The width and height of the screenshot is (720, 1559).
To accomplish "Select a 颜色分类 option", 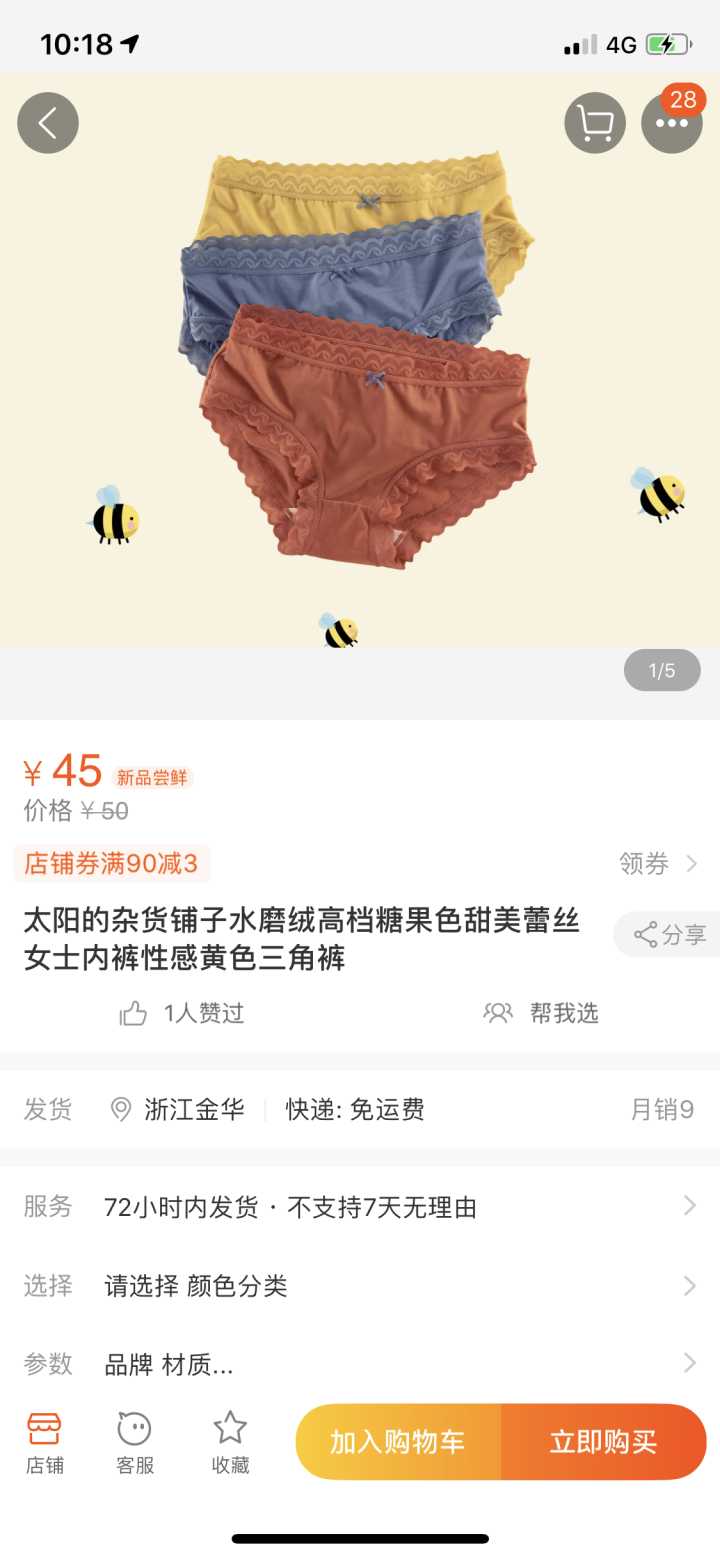I will coord(360,1285).
